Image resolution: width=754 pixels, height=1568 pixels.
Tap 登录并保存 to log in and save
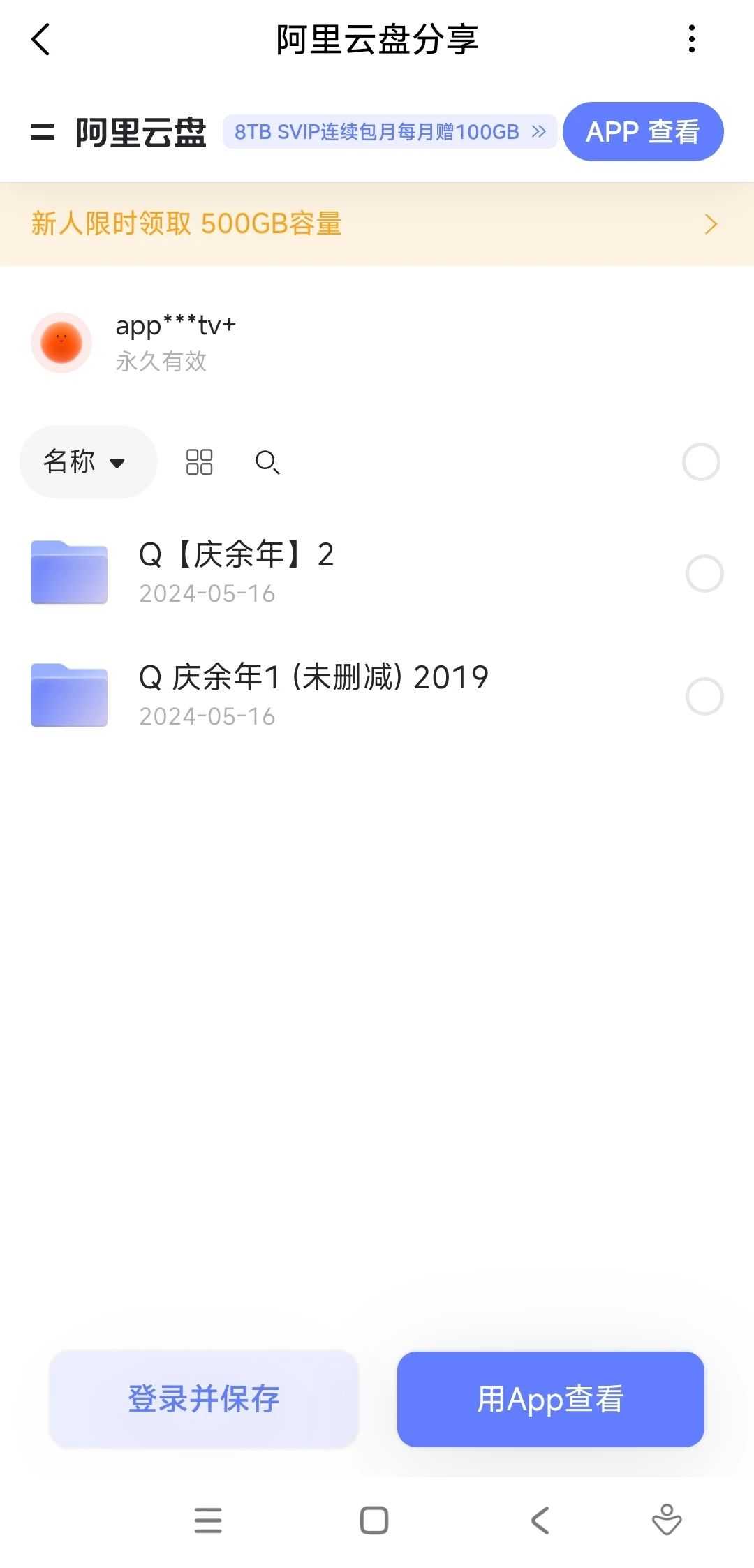tap(202, 1399)
